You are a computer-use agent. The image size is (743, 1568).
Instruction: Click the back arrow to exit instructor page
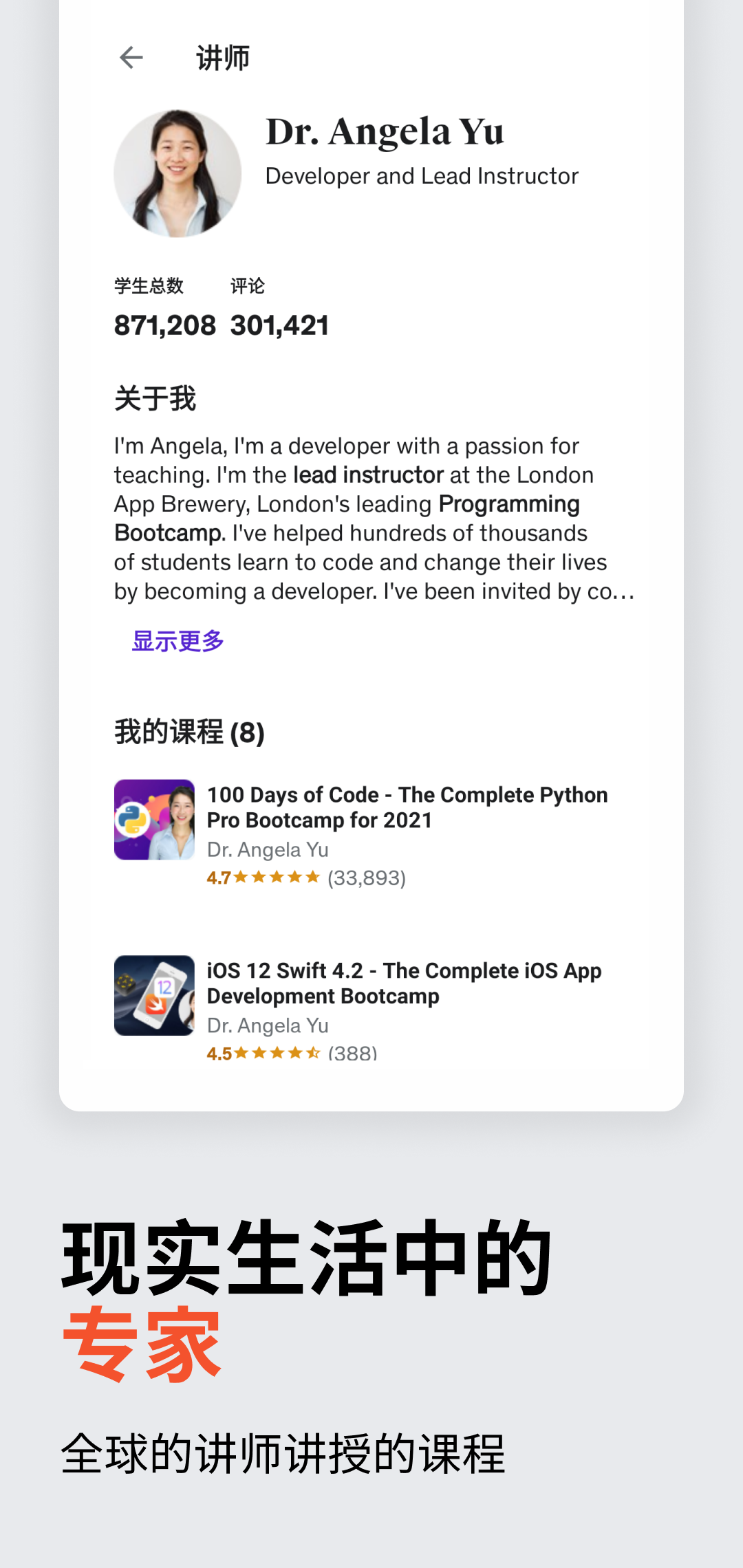point(131,58)
